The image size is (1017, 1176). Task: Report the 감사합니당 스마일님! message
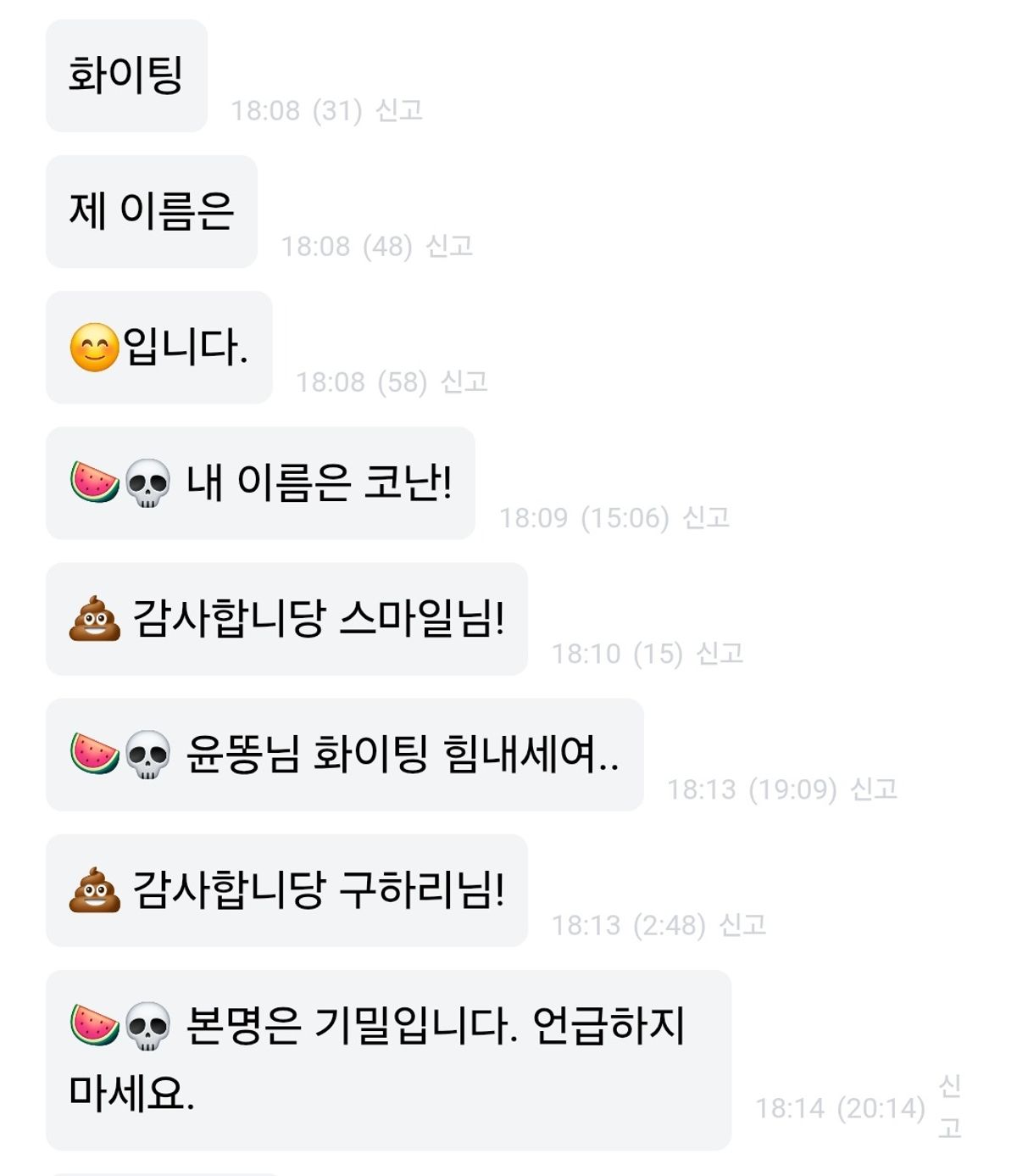click(719, 653)
